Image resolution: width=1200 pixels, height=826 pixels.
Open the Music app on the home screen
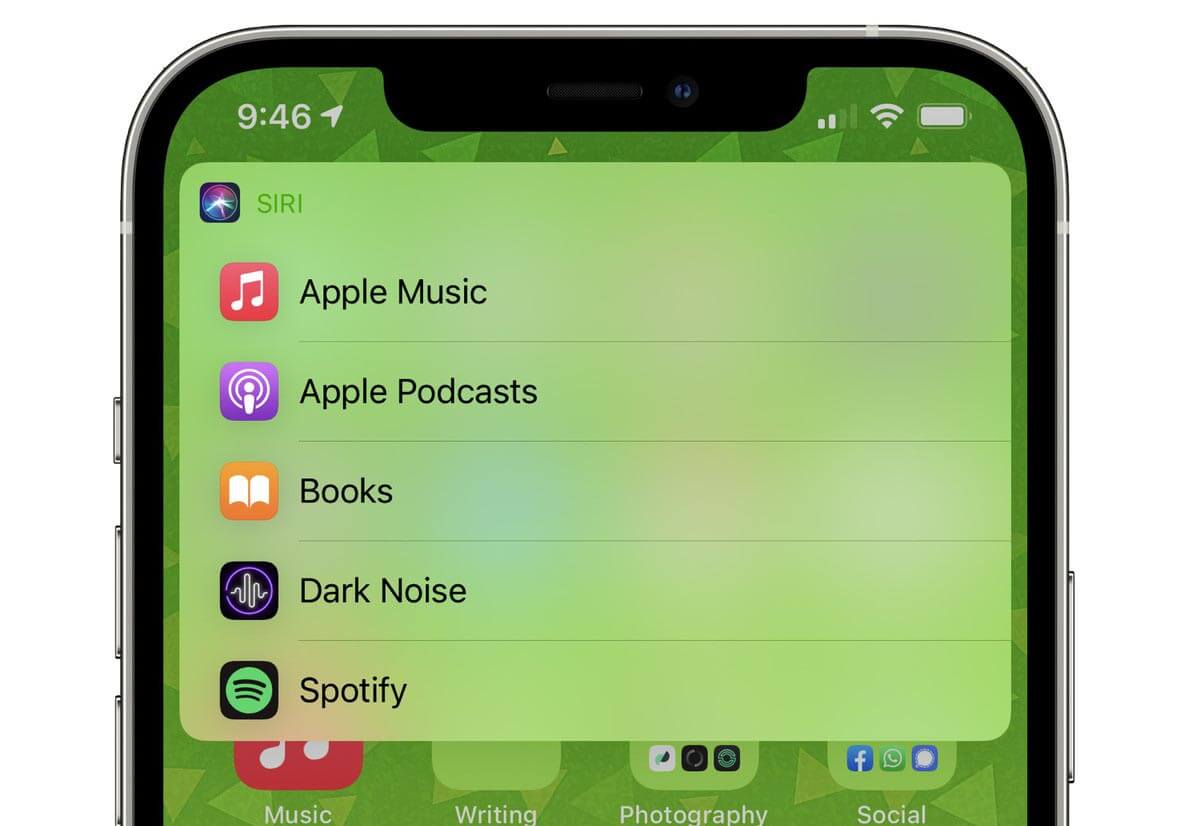tap(298, 768)
